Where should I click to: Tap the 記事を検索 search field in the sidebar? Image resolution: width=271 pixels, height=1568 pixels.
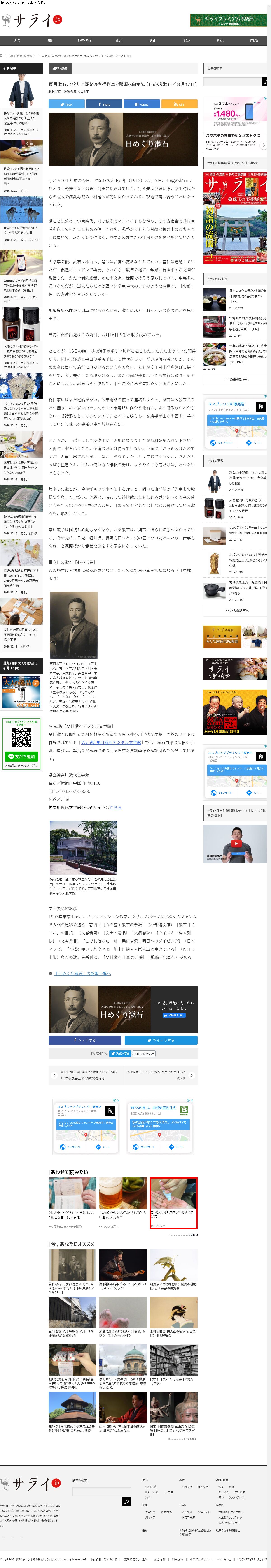pyautogui.click(x=232, y=82)
